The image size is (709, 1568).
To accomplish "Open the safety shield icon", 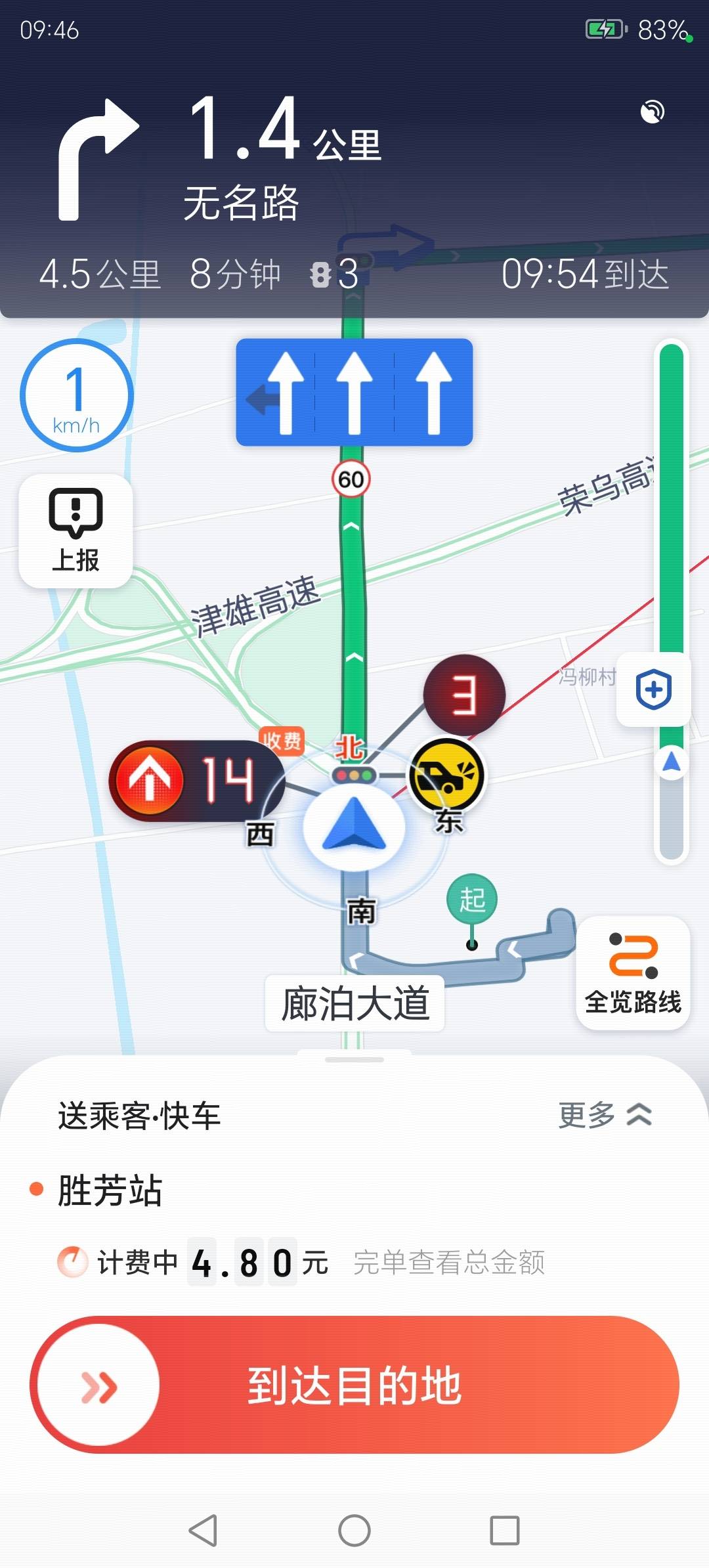I will [x=653, y=690].
